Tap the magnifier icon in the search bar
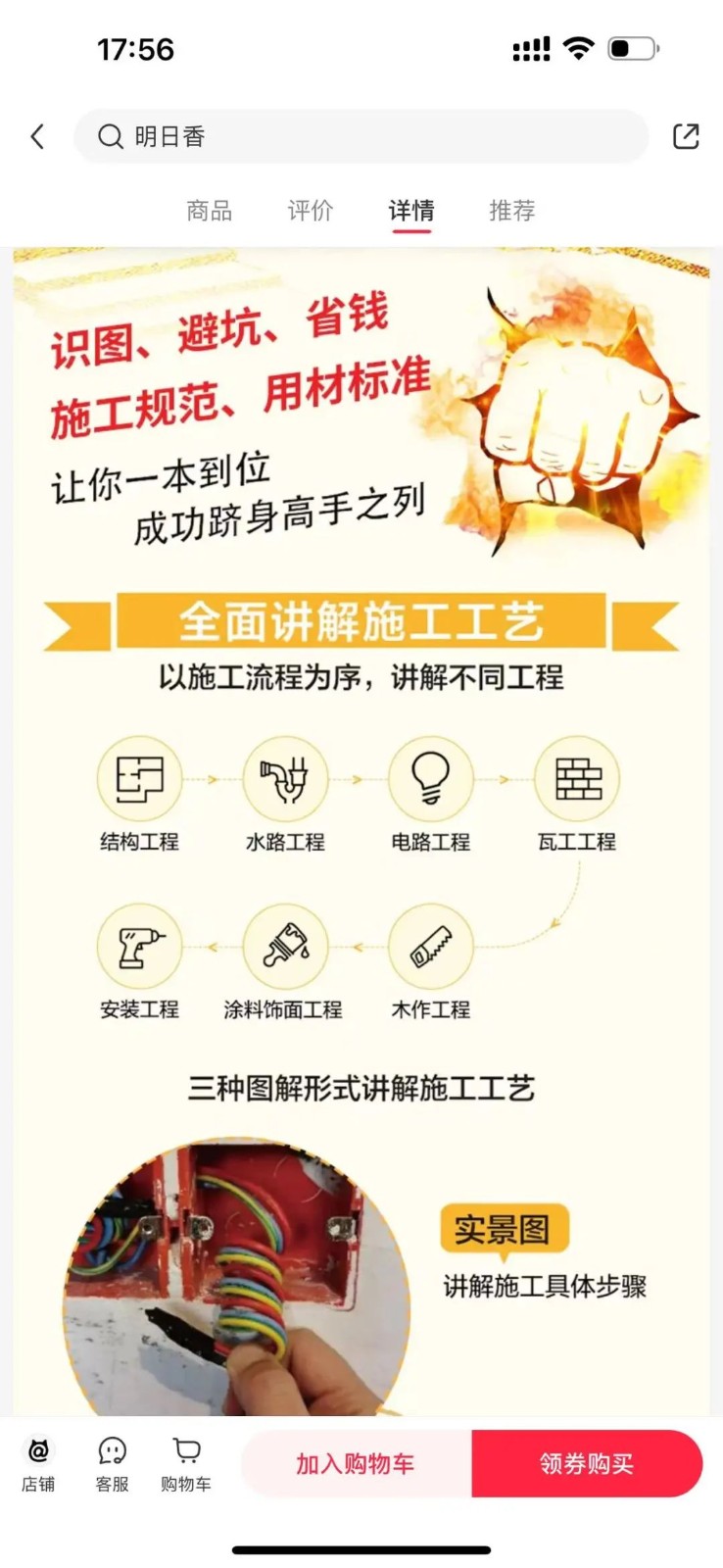Image resolution: width=723 pixels, height=1568 pixels. tap(110, 136)
